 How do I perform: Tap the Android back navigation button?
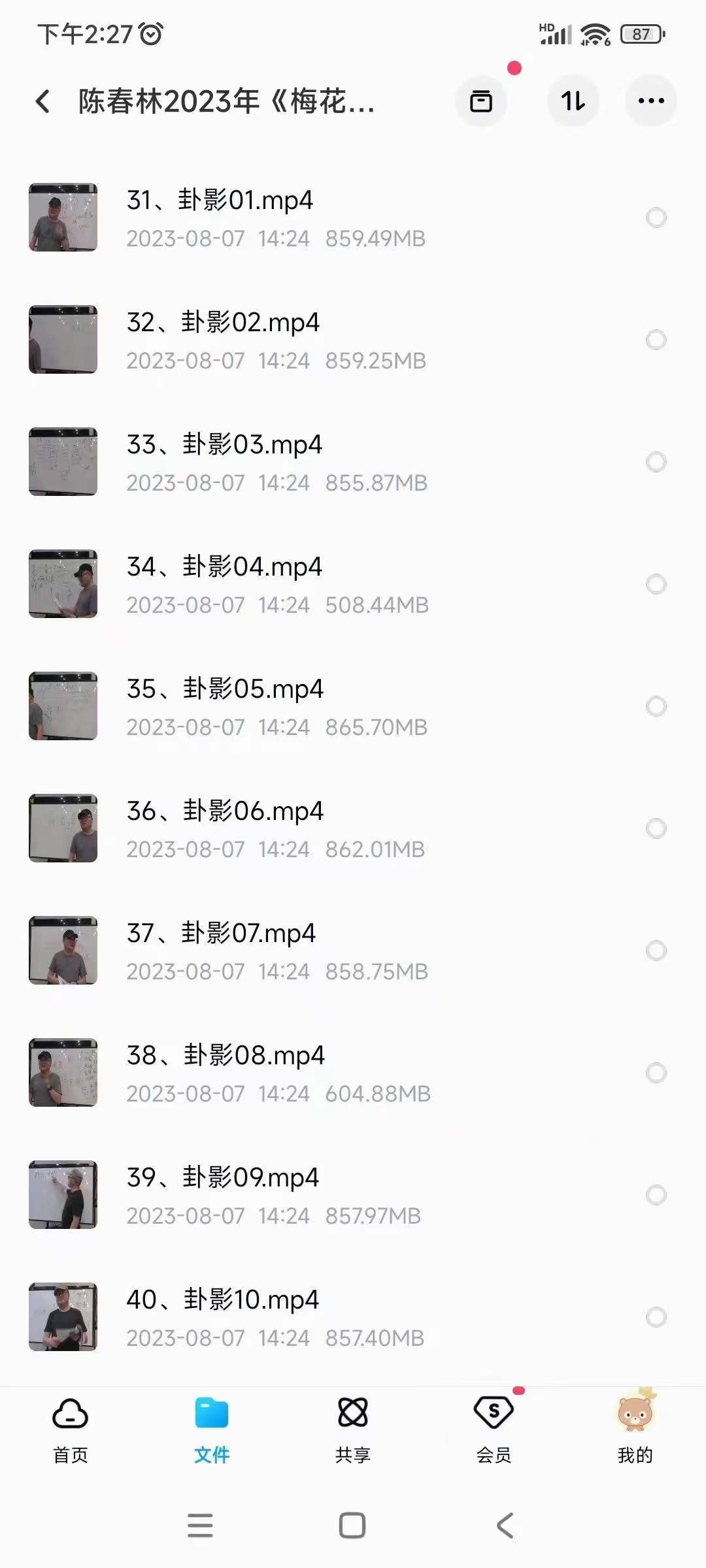tap(503, 1526)
